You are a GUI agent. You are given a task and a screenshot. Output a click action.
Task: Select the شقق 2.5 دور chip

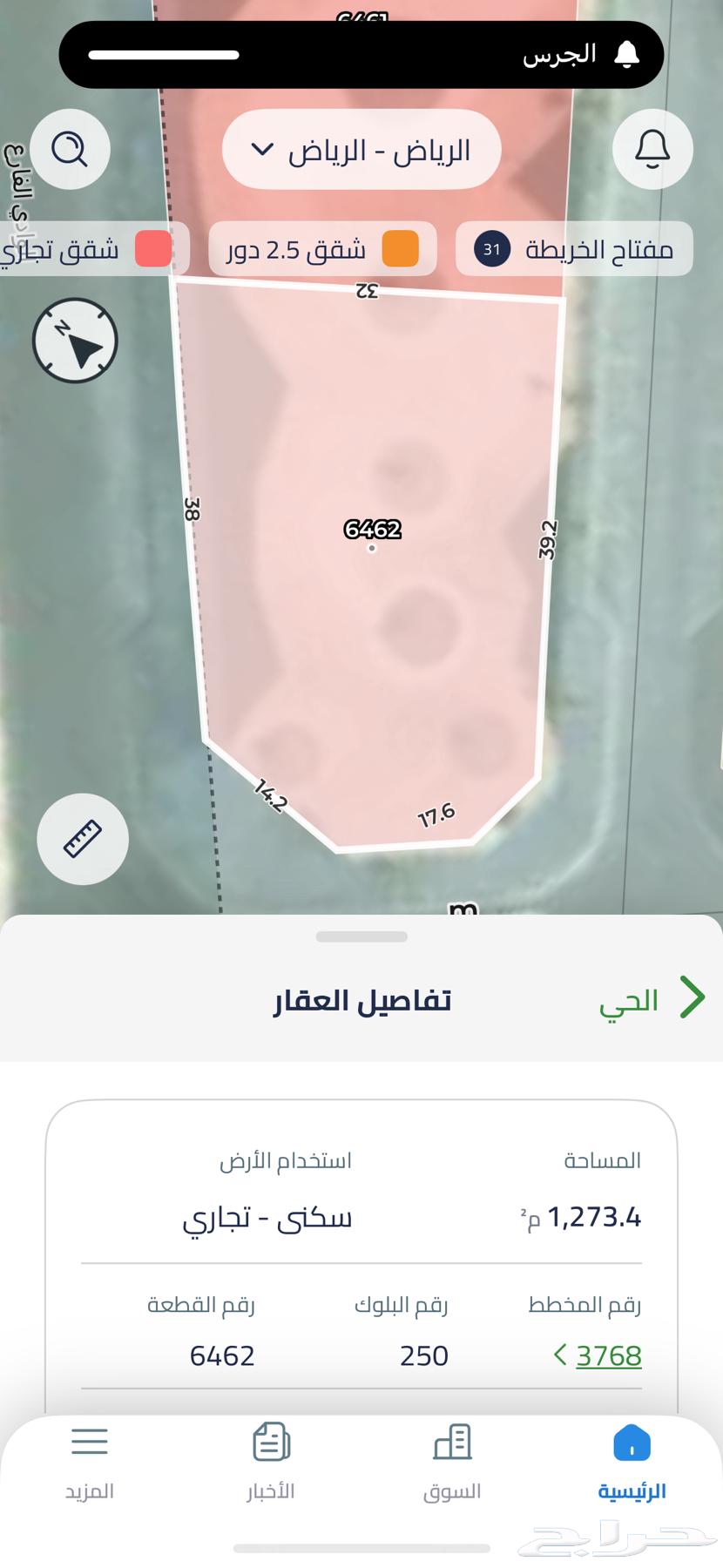click(x=322, y=250)
